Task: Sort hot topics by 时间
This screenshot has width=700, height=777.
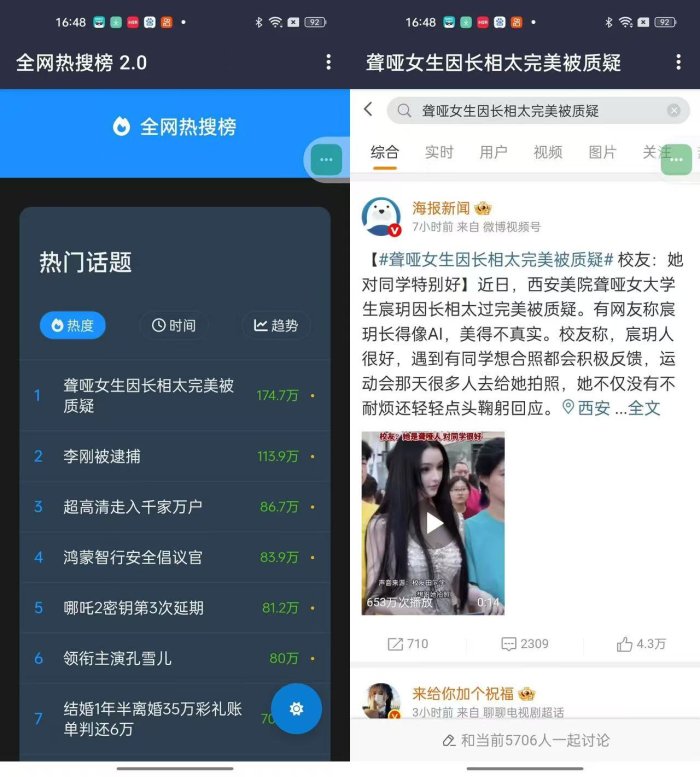Action: (174, 325)
